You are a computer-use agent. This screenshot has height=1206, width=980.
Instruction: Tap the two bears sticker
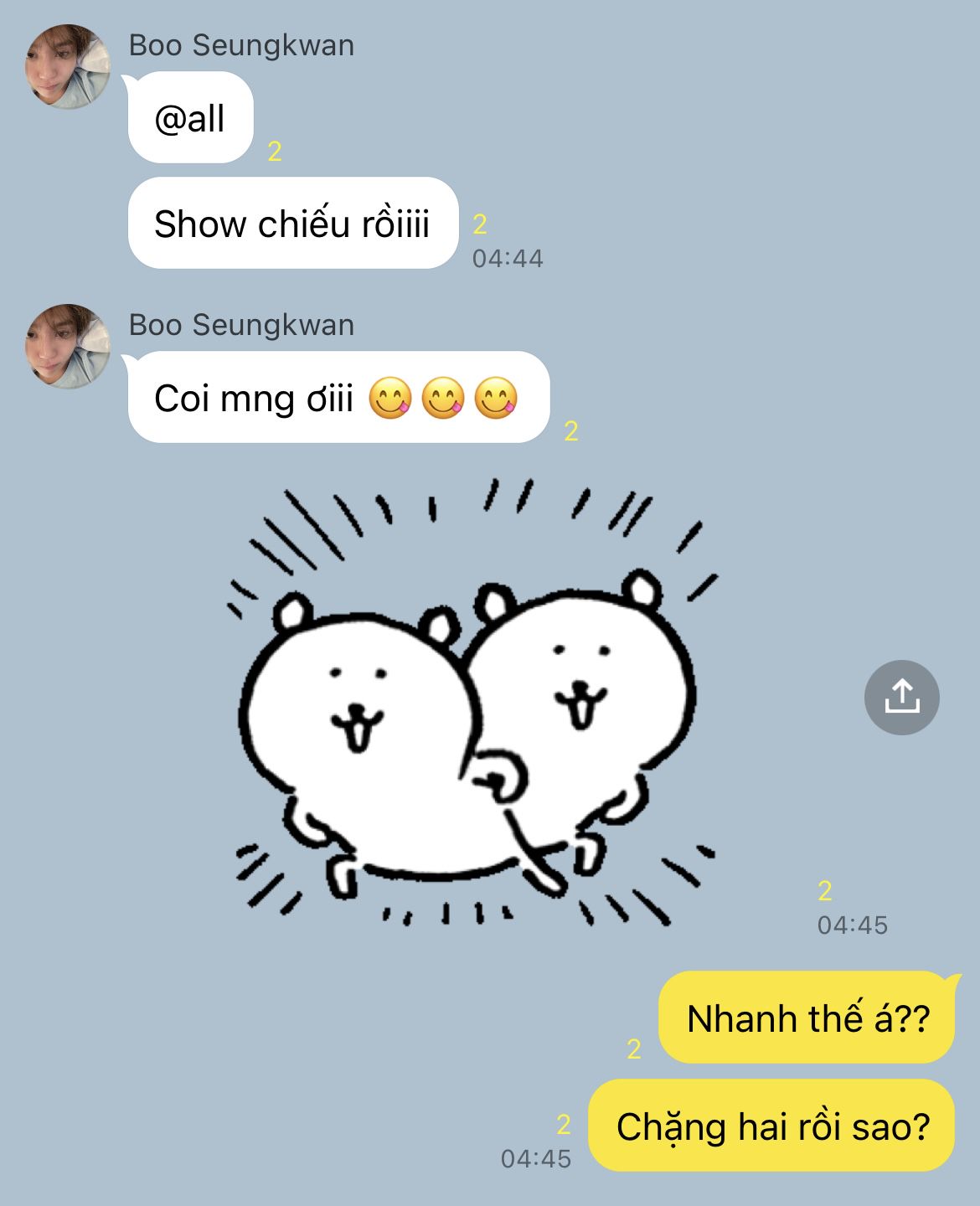469,712
